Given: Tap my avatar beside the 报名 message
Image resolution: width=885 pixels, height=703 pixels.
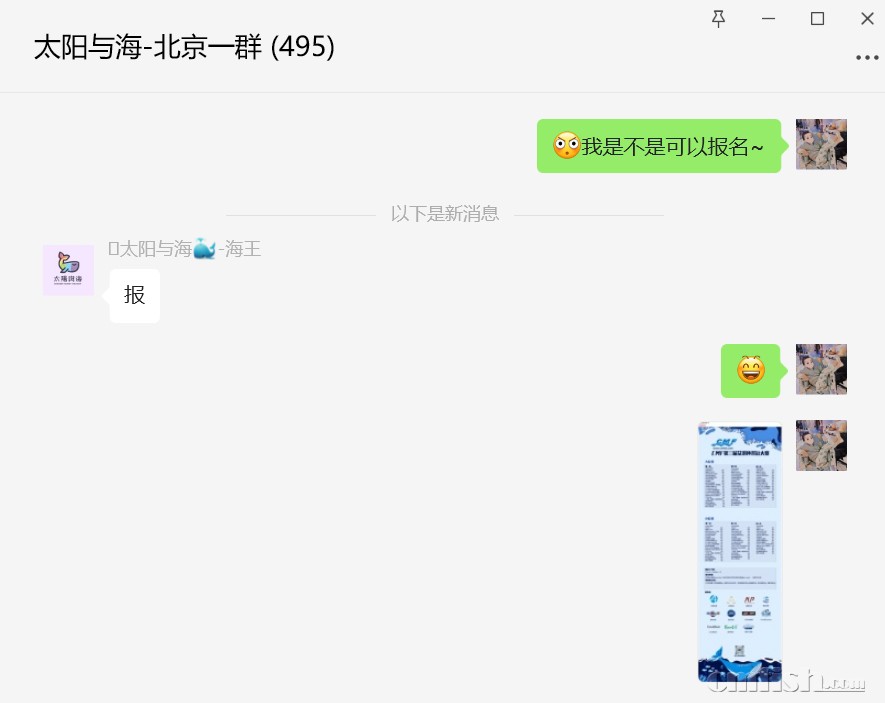Looking at the screenshot, I should coord(821,145).
